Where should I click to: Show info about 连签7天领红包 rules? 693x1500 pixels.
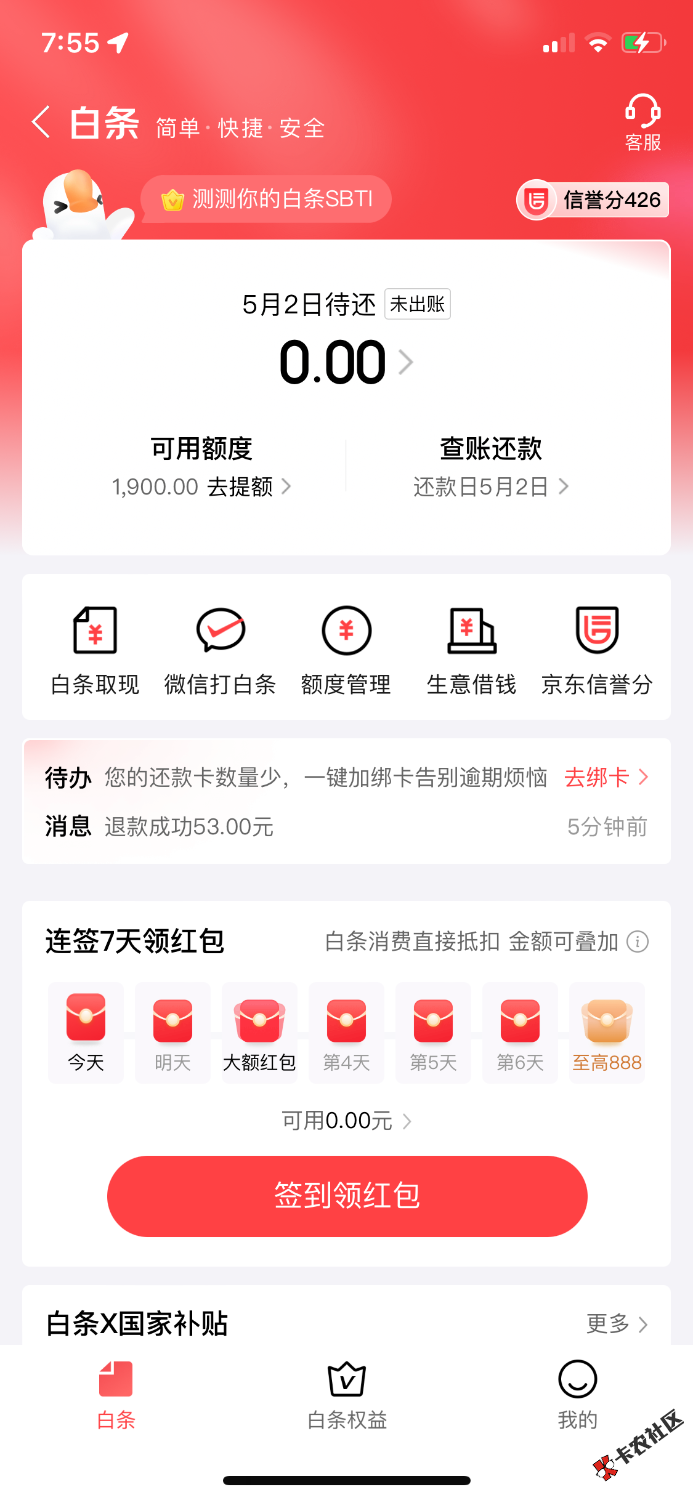click(x=637, y=941)
